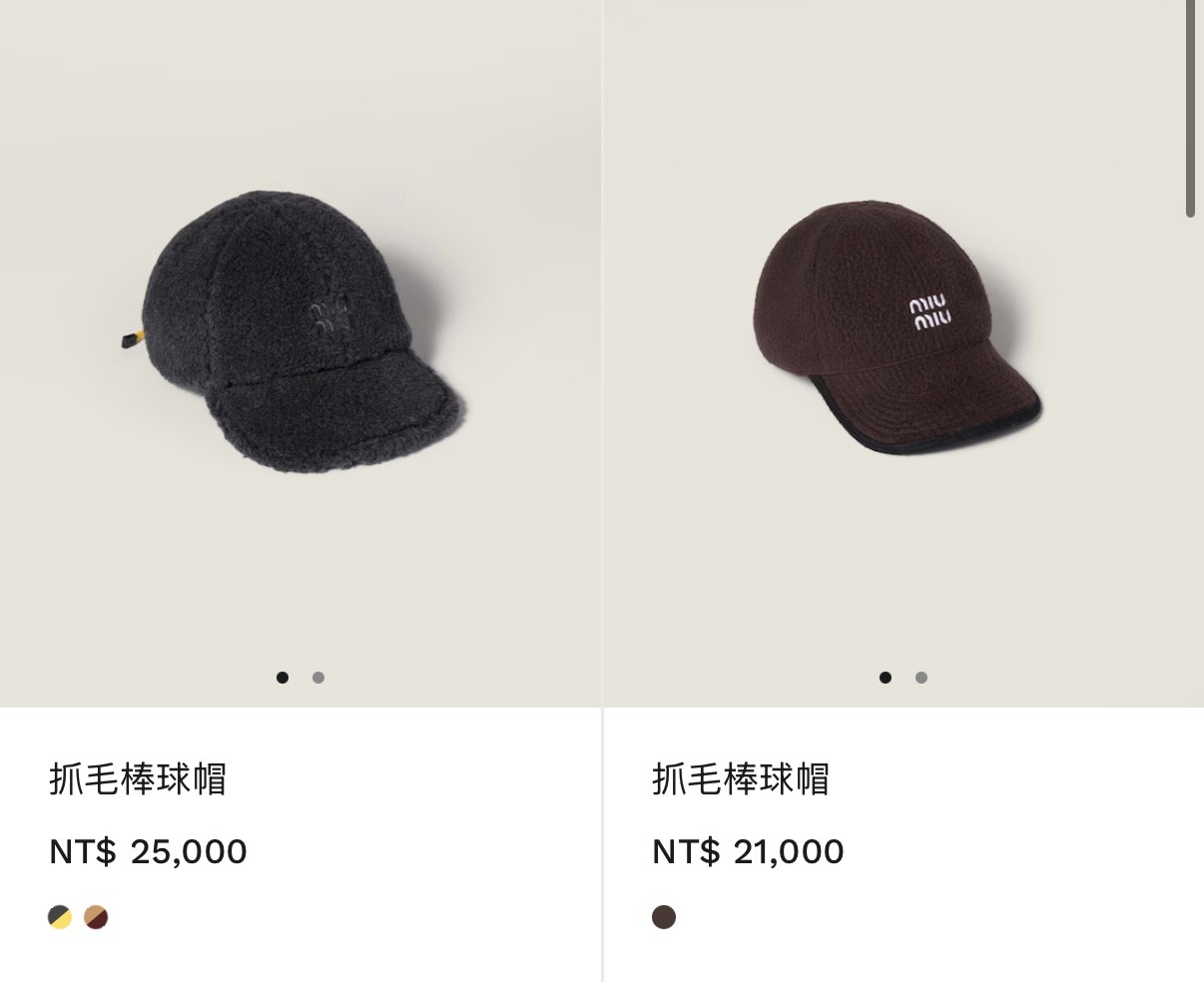Select the tan and burgundy color swatch
The width and height of the screenshot is (1204, 982).
pyautogui.click(x=96, y=916)
